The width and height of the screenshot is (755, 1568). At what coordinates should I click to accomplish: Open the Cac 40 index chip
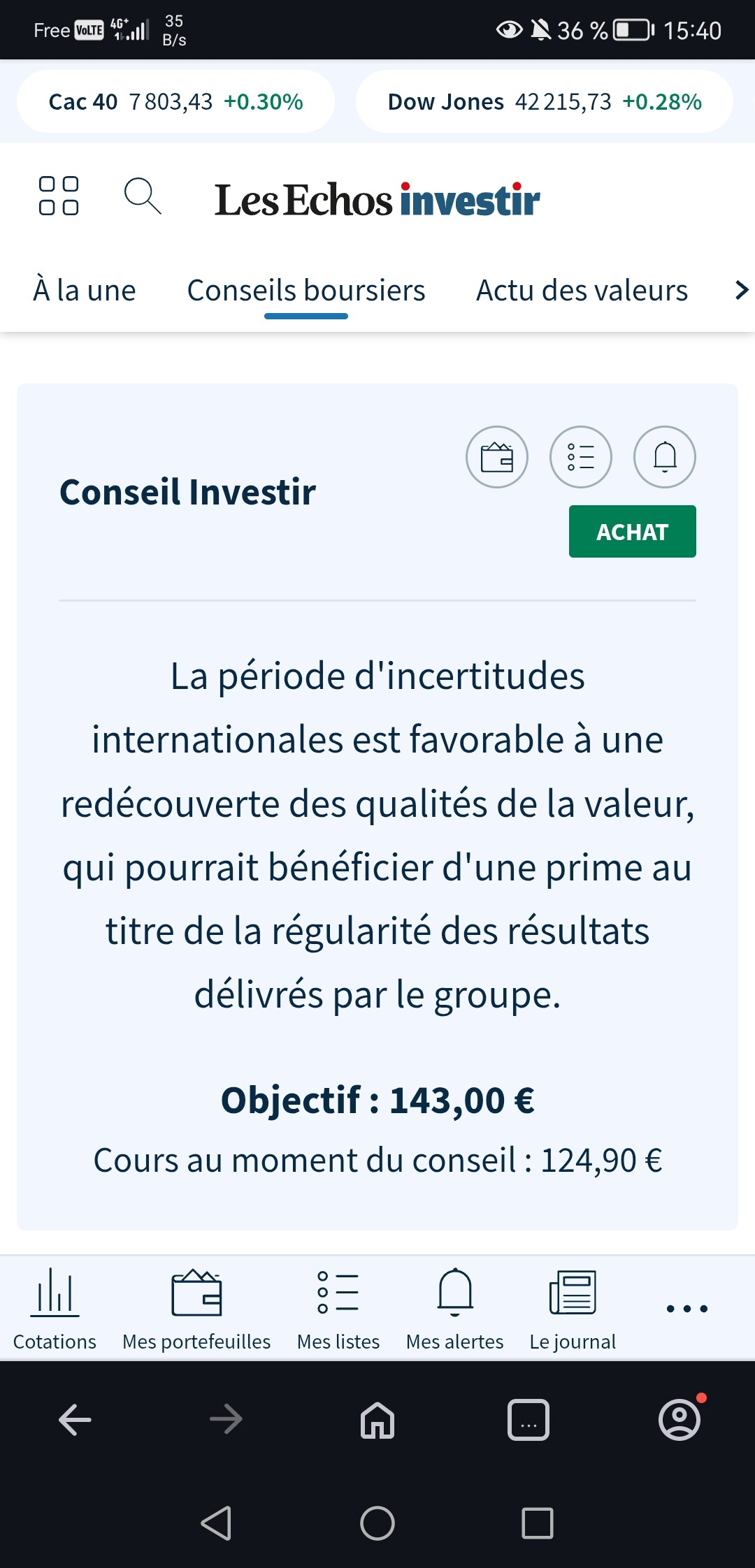pos(175,102)
